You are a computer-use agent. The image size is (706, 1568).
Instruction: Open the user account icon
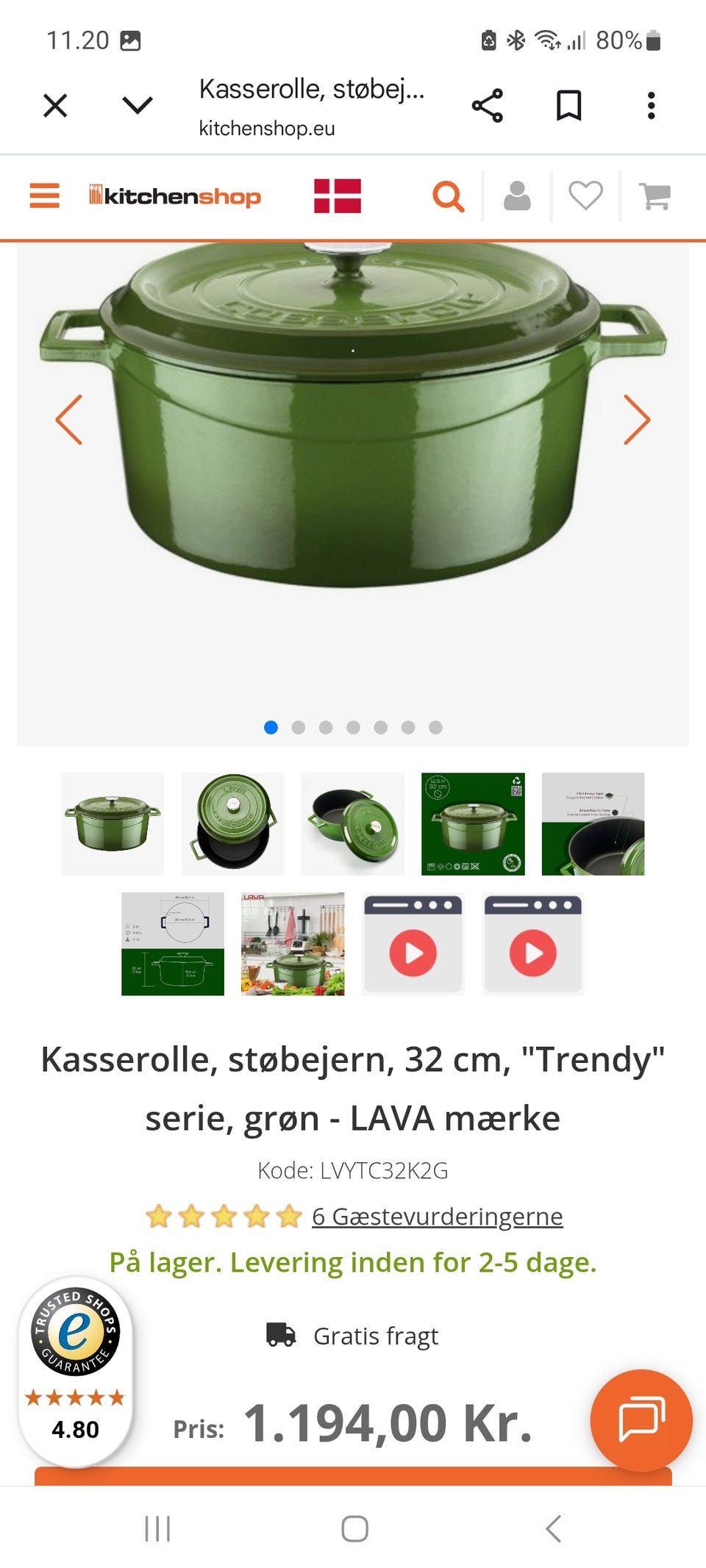516,195
